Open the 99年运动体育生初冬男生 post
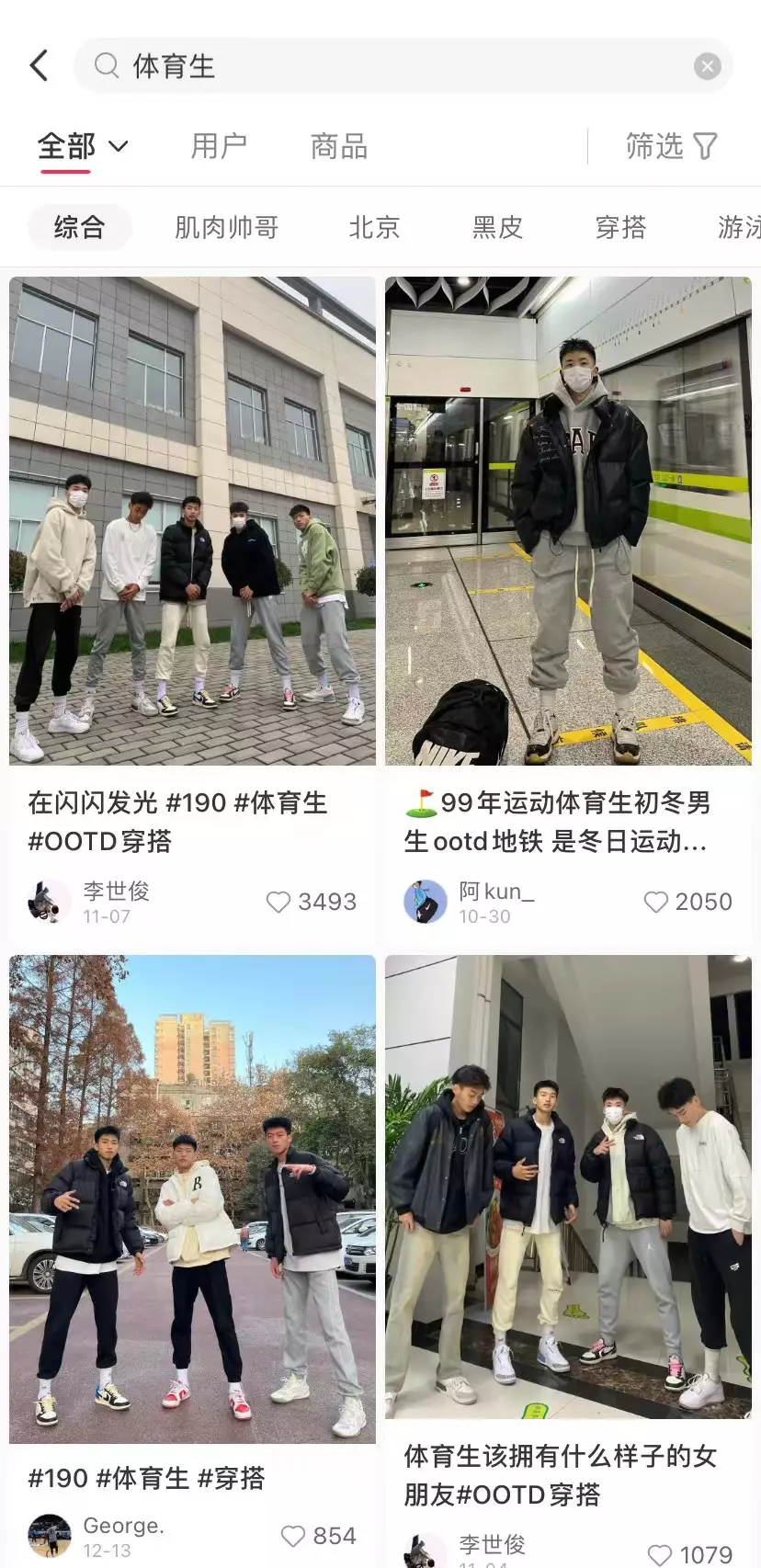 568,520
